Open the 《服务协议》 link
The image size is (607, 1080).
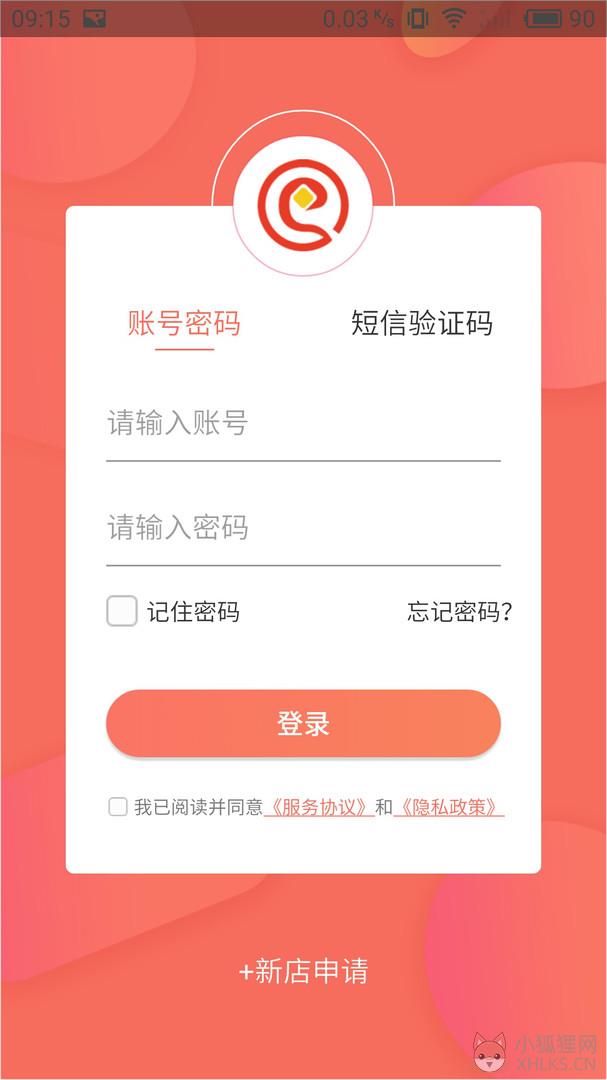[x=319, y=807]
